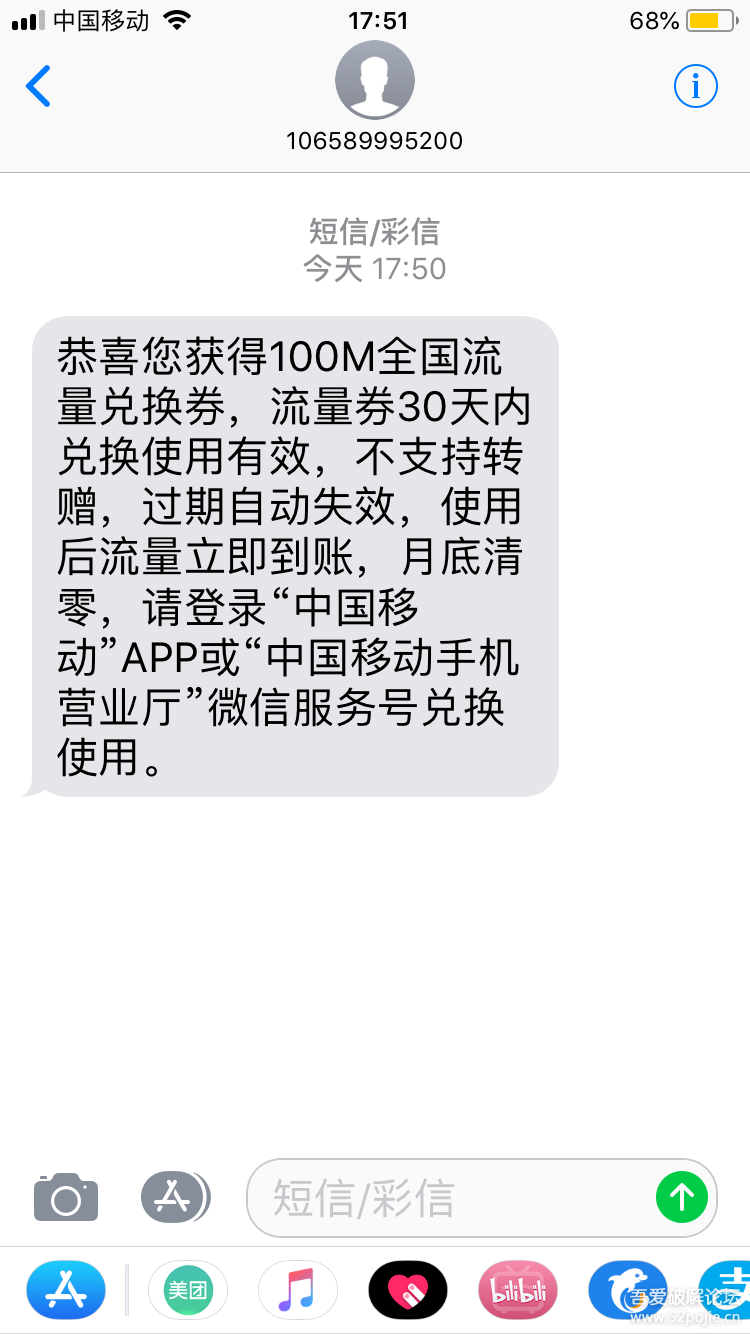Send the message with green arrow
This screenshot has width=750, height=1334.
click(x=682, y=1196)
